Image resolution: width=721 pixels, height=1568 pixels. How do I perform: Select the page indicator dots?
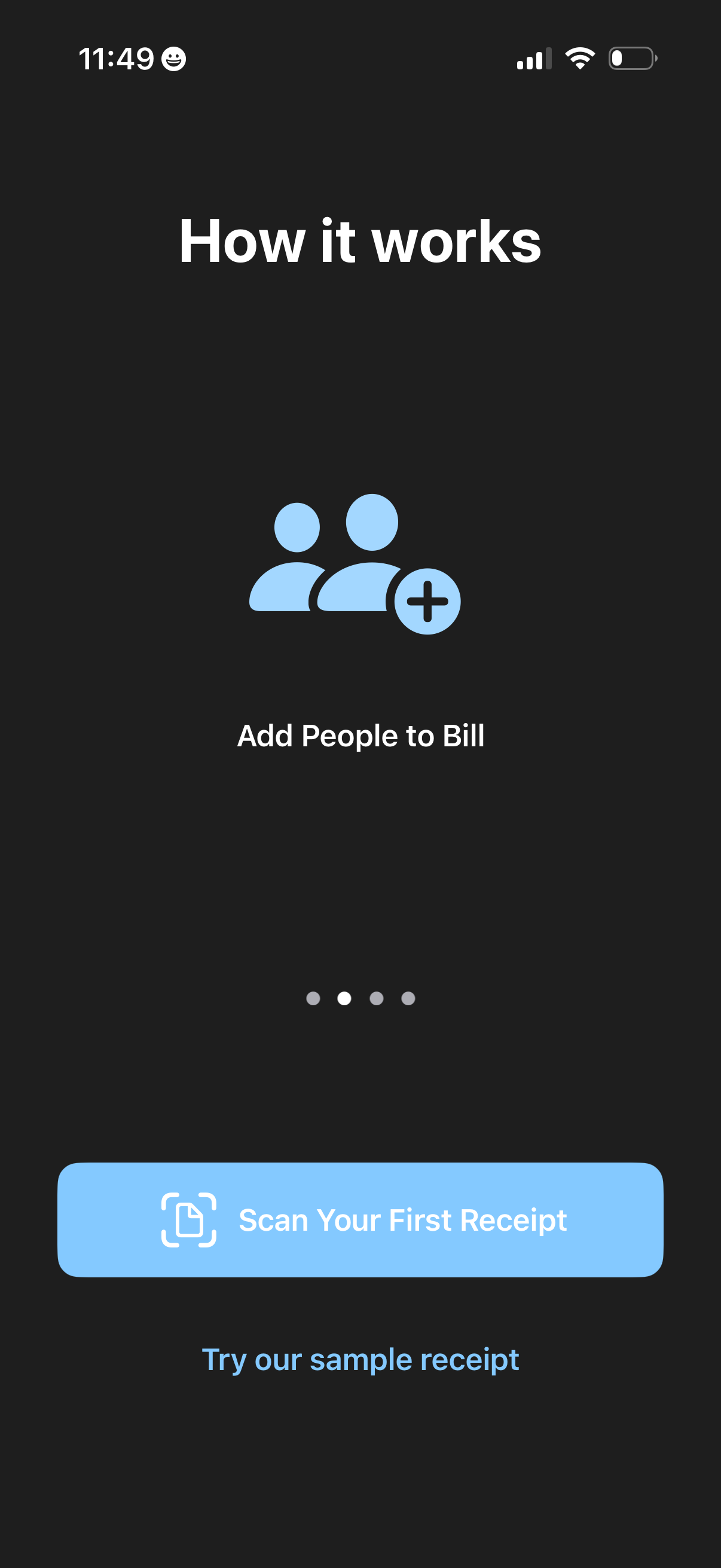360,998
